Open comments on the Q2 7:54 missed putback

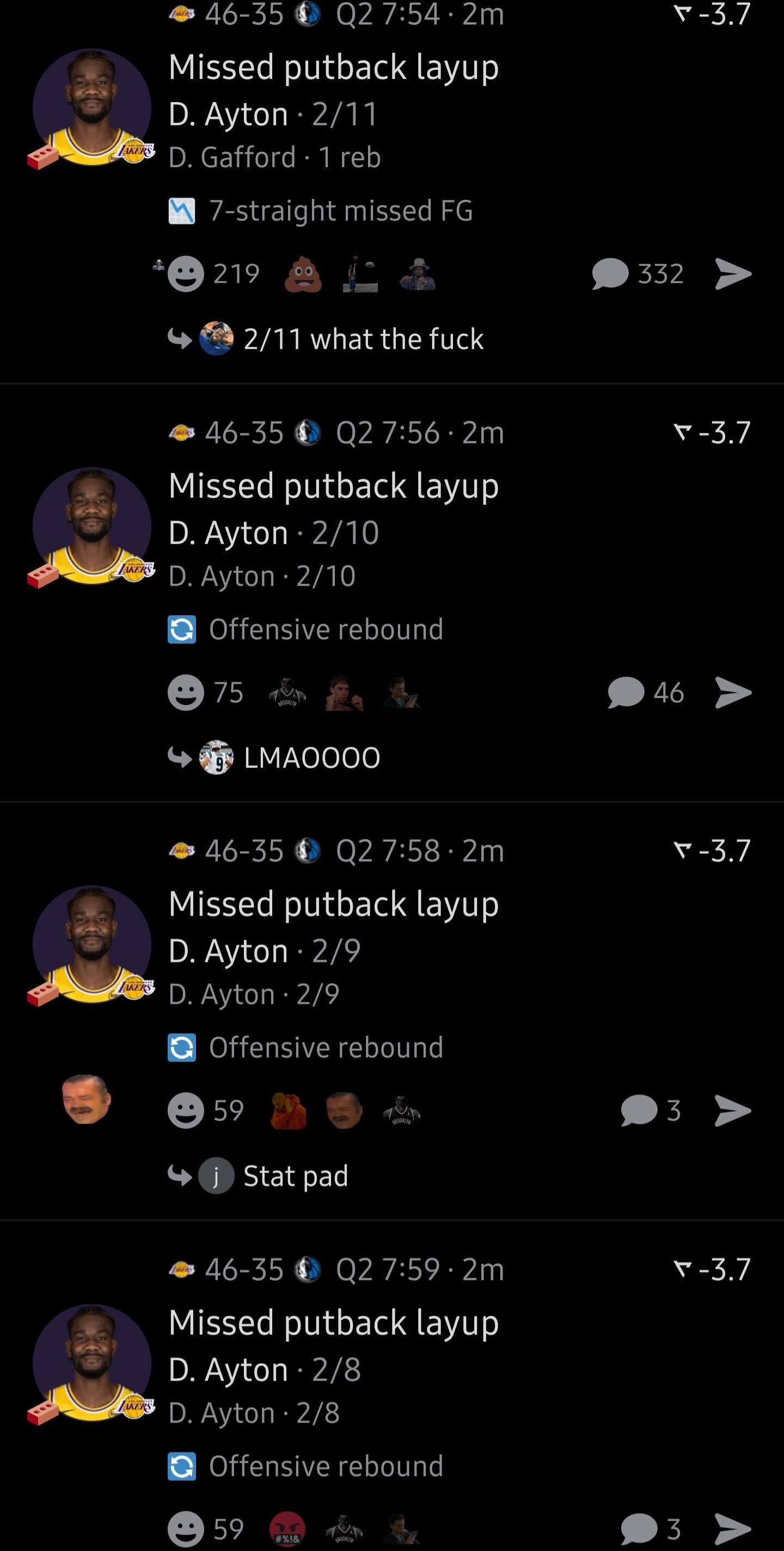637,274
